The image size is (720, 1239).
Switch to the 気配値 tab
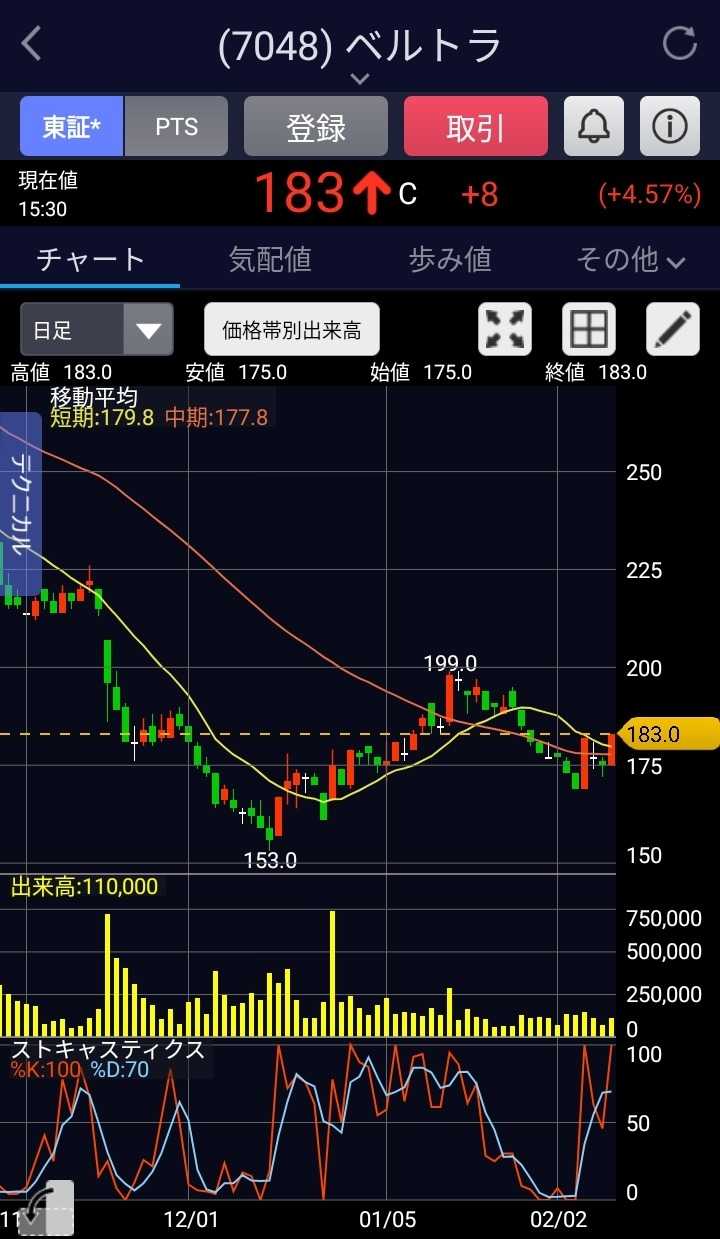pos(270,260)
